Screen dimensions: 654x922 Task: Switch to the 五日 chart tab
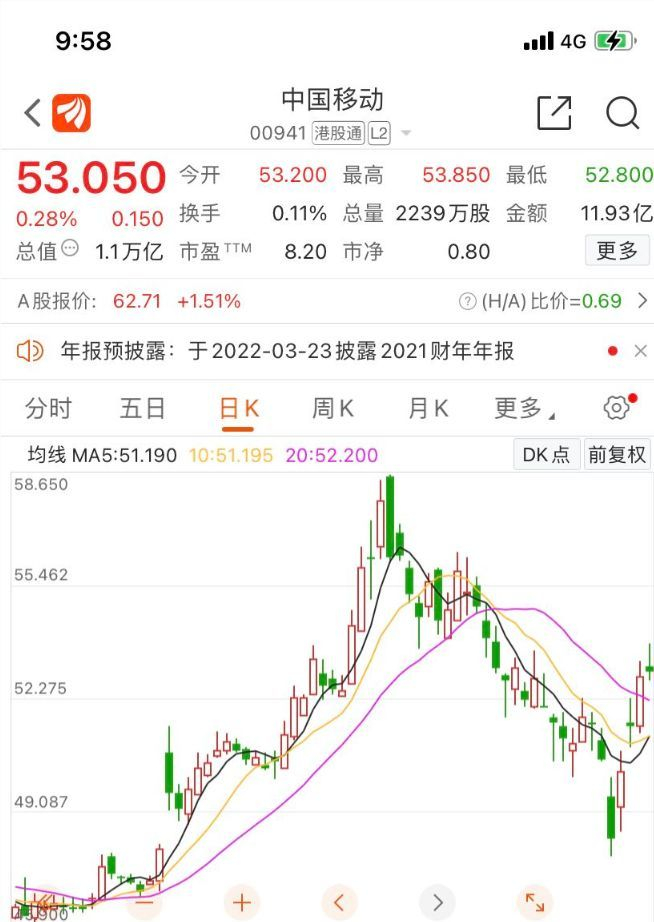point(142,408)
